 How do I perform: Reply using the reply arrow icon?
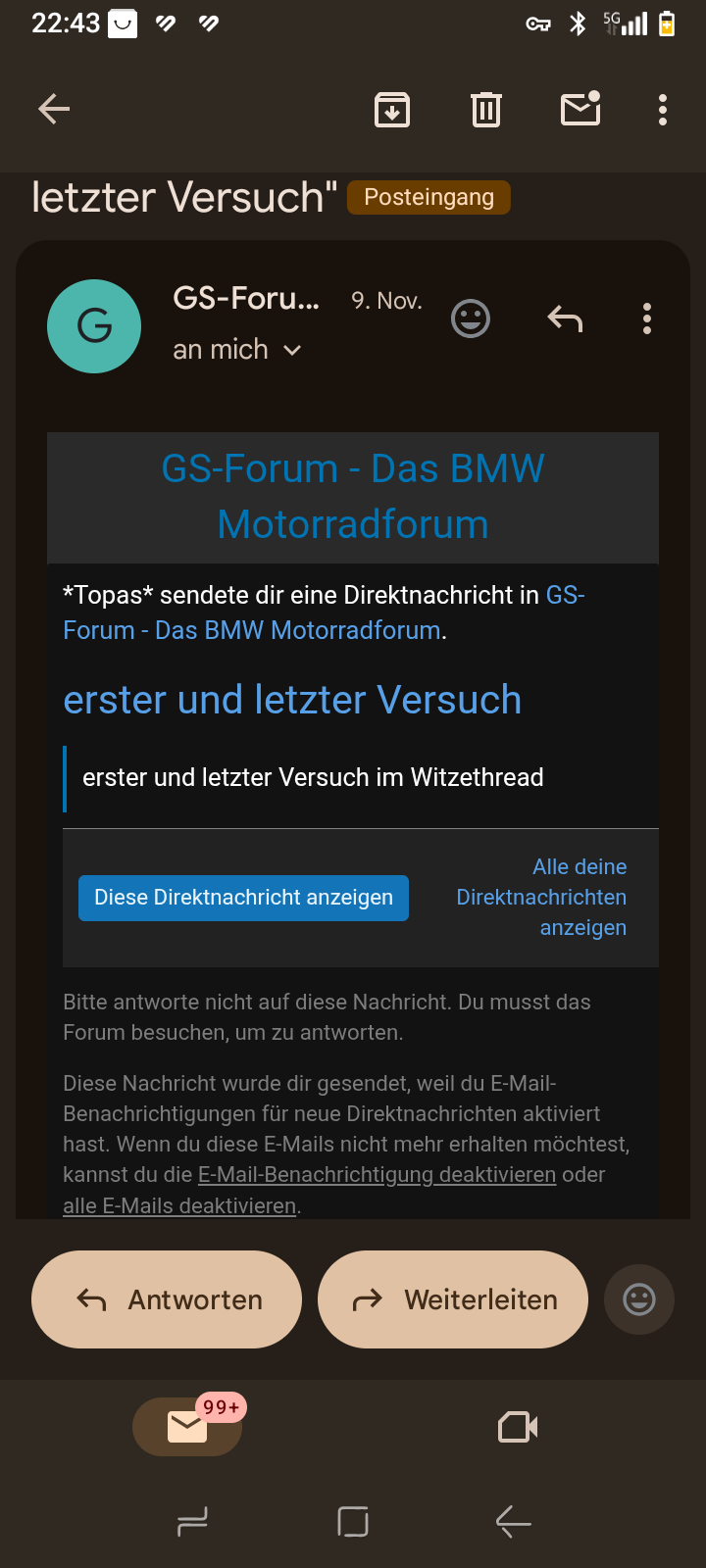click(x=564, y=318)
